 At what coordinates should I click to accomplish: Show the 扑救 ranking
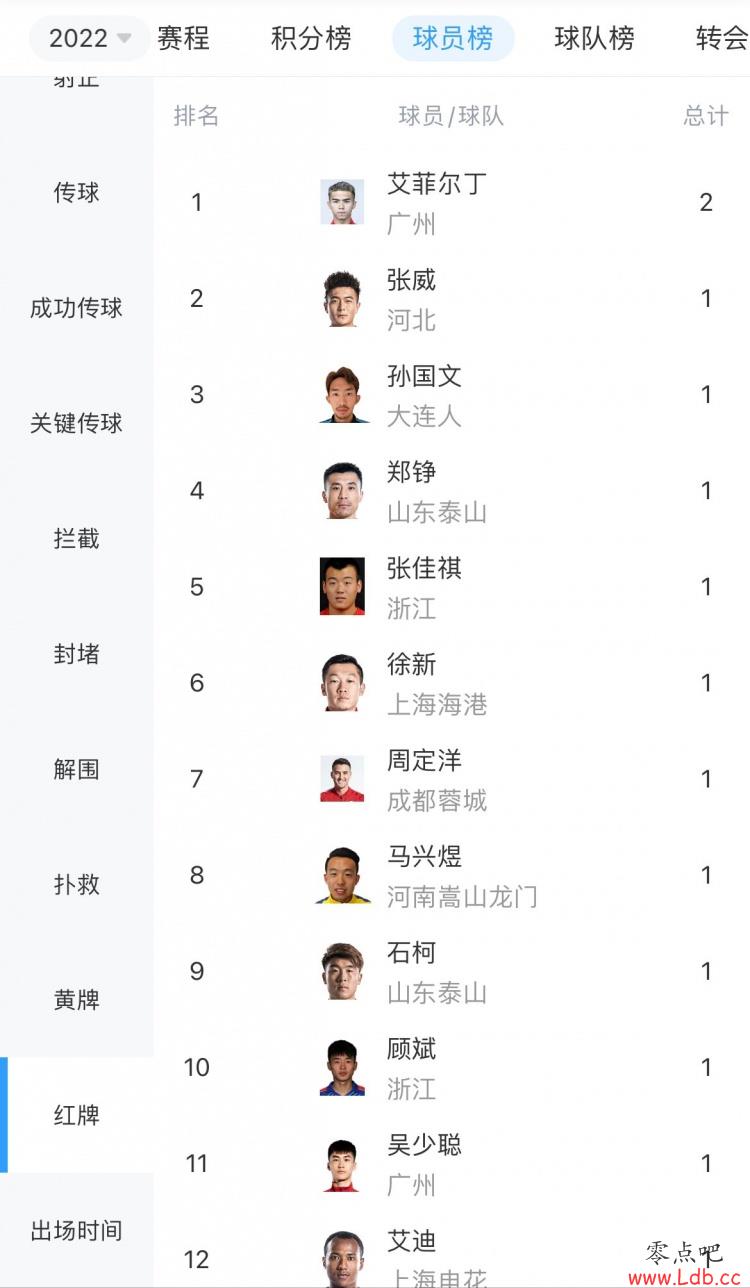(77, 884)
